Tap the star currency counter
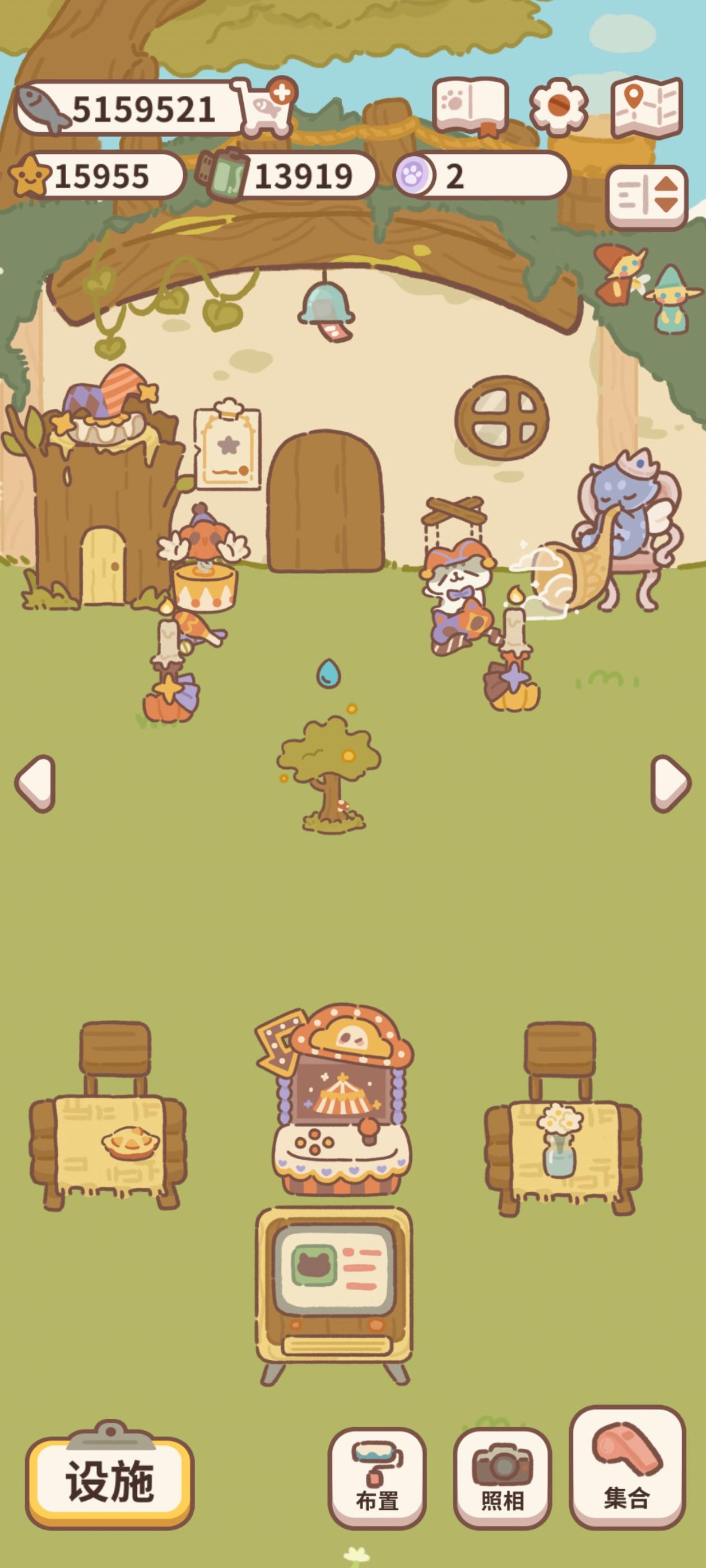This screenshot has width=706, height=1568. [97, 175]
